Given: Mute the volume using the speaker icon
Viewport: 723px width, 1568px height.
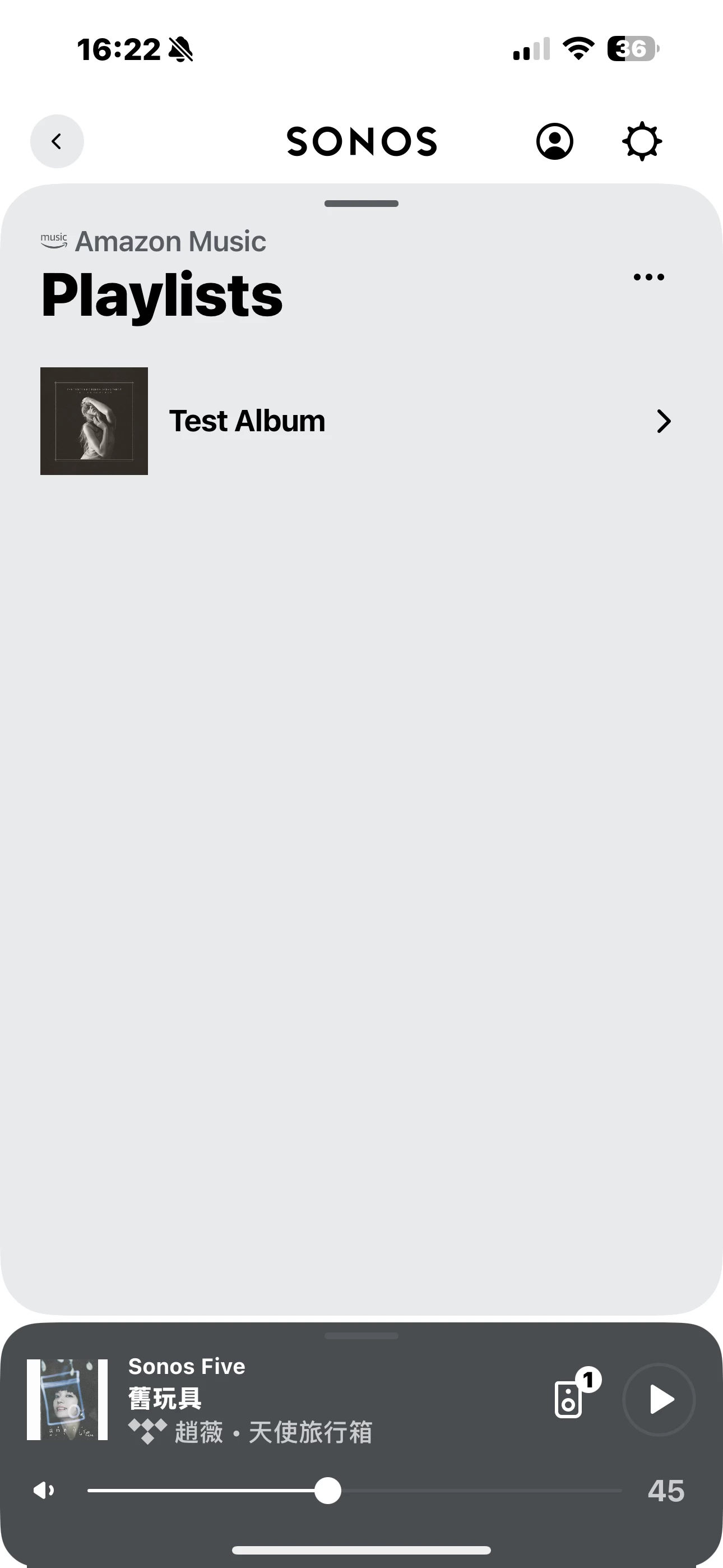Looking at the screenshot, I should point(44,1491).
